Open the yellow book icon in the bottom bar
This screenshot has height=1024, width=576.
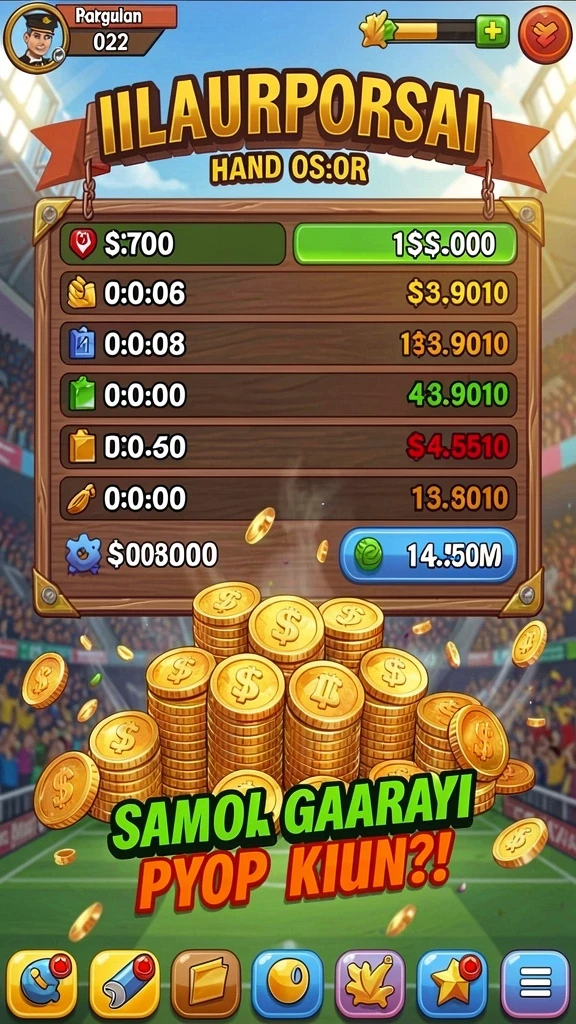pyautogui.click(x=206, y=984)
